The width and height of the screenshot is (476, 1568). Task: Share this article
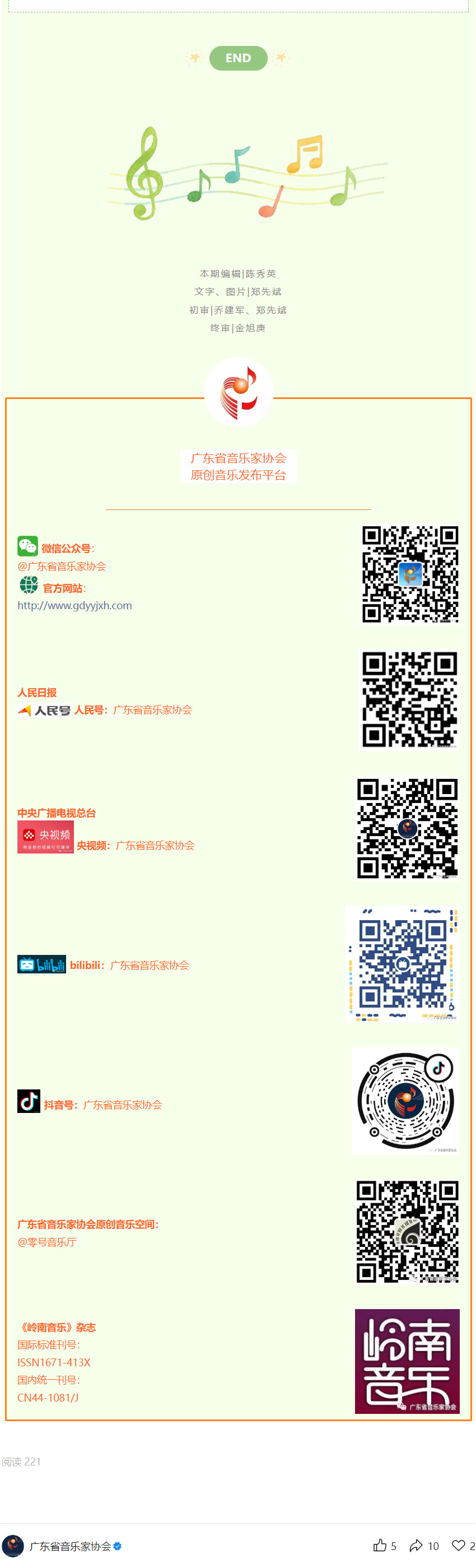[416, 1545]
